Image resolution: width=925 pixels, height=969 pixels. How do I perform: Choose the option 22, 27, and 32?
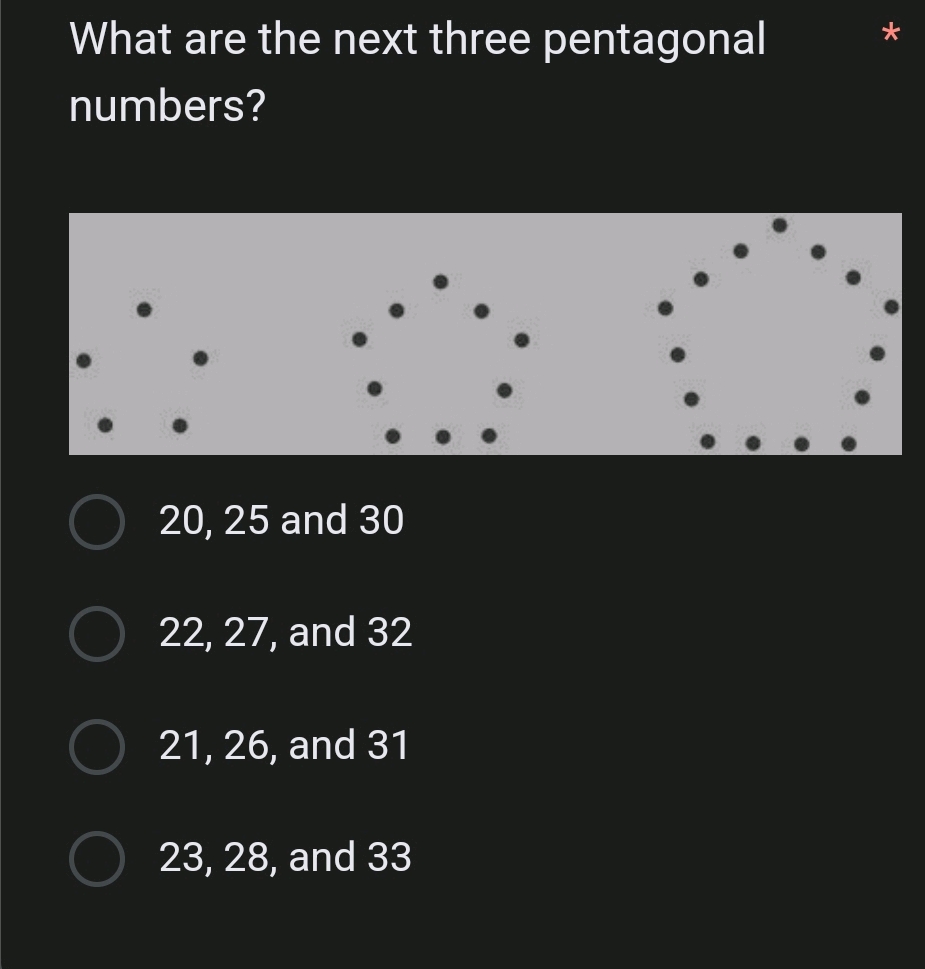[97, 634]
